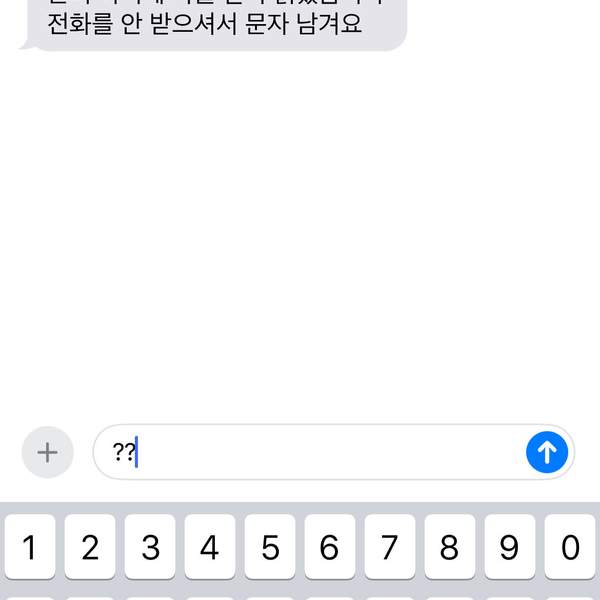Select the 8 key
600x600 pixels.
point(450,548)
